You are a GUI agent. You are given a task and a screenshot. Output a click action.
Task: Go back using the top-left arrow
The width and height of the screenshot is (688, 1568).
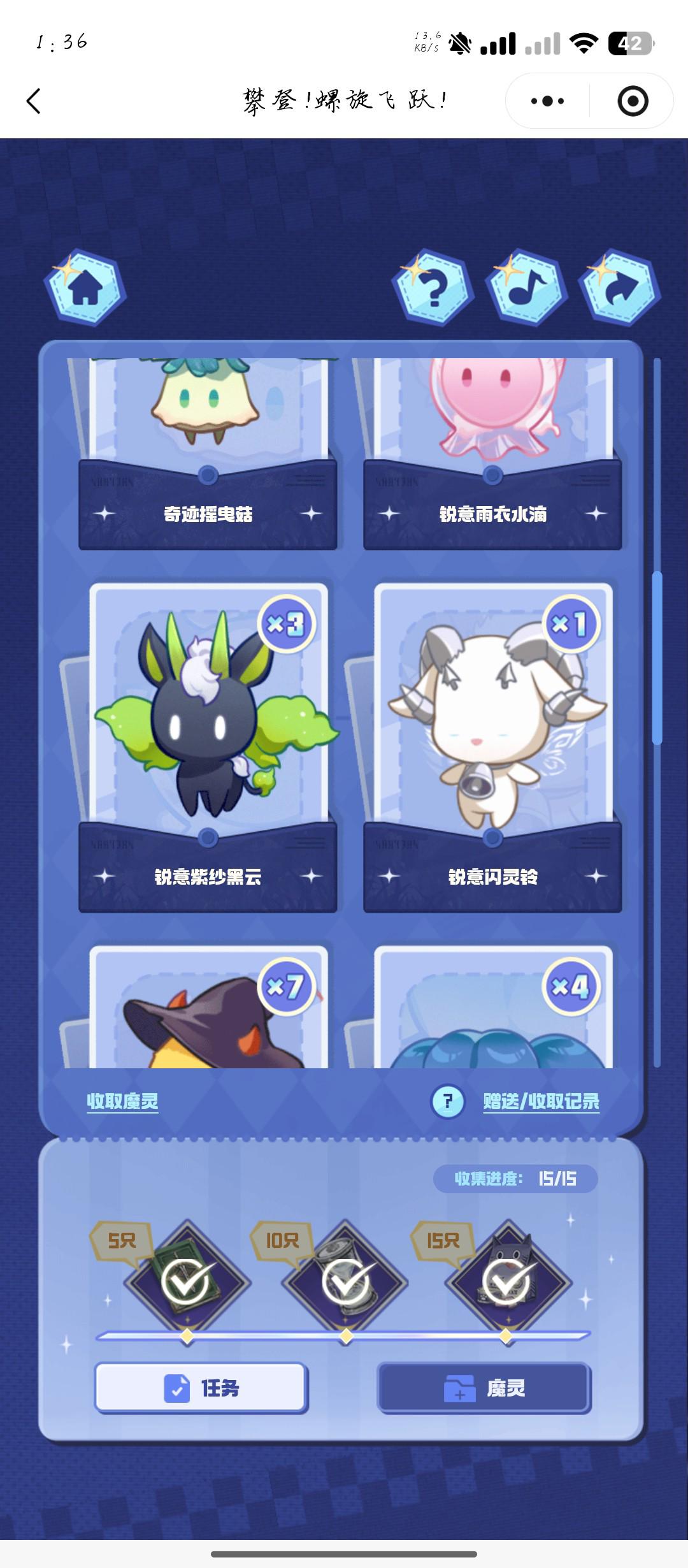(34, 101)
